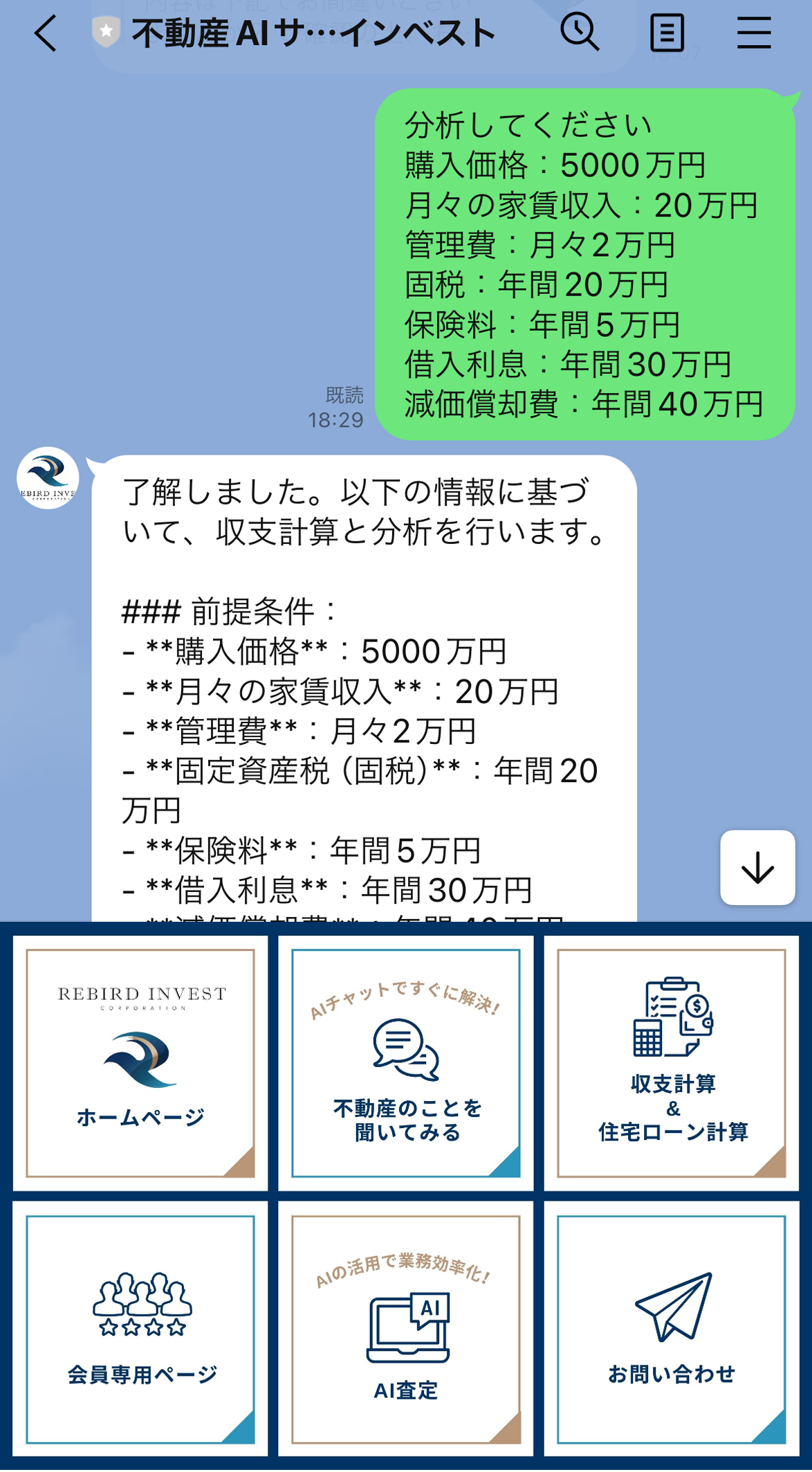Search within this chat
The image size is (812, 1472).
579,33
